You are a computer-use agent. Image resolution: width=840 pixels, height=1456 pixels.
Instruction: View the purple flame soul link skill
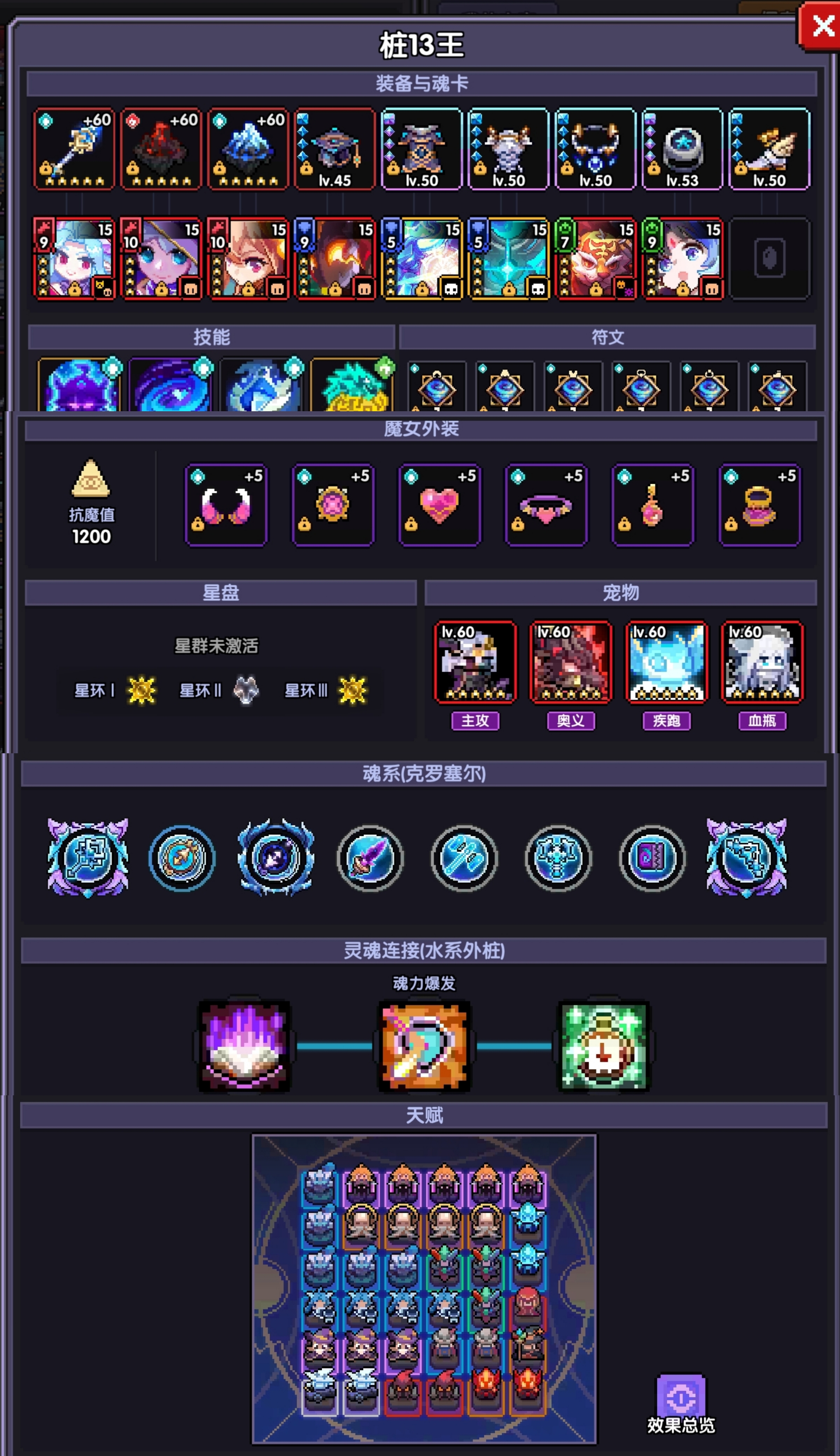click(x=244, y=1046)
